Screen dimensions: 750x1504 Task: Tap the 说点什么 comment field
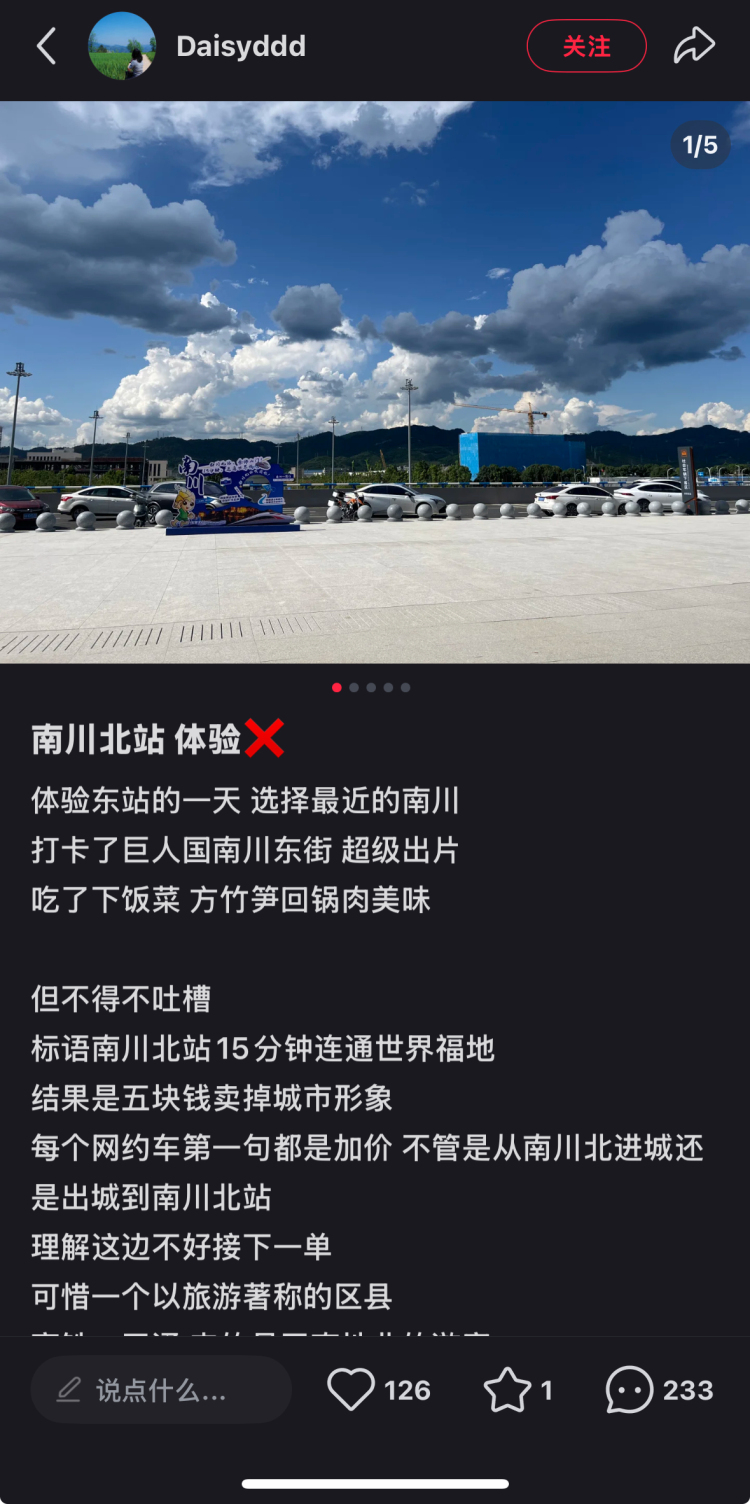pos(161,1390)
